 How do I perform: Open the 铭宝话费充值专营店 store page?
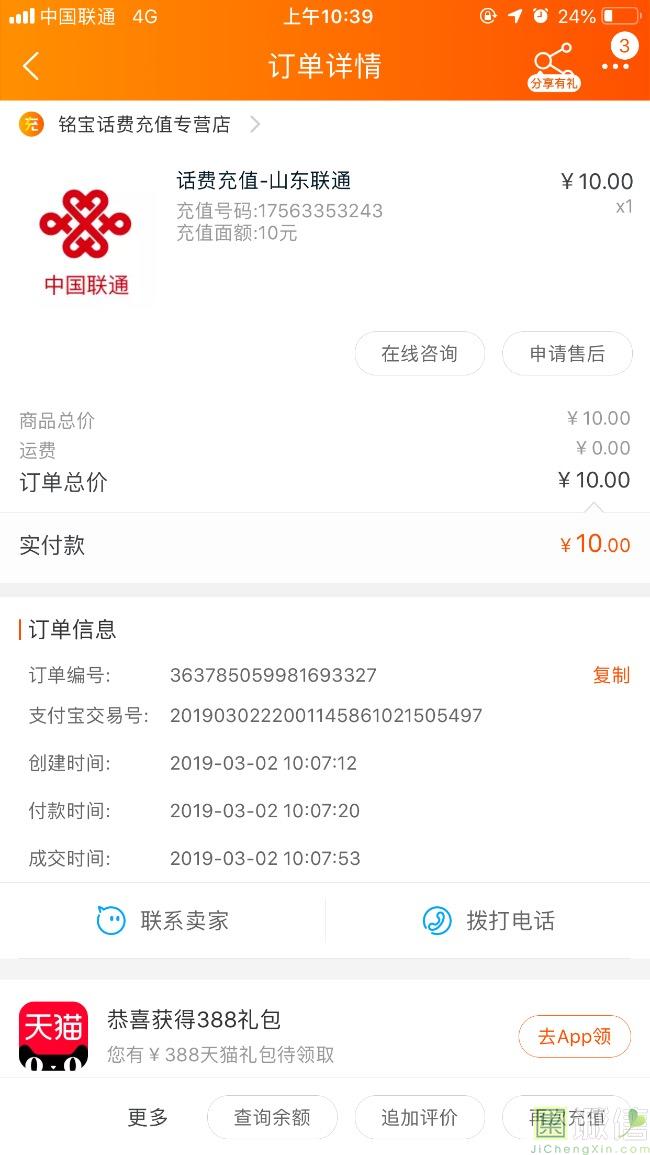(x=144, y=125)
